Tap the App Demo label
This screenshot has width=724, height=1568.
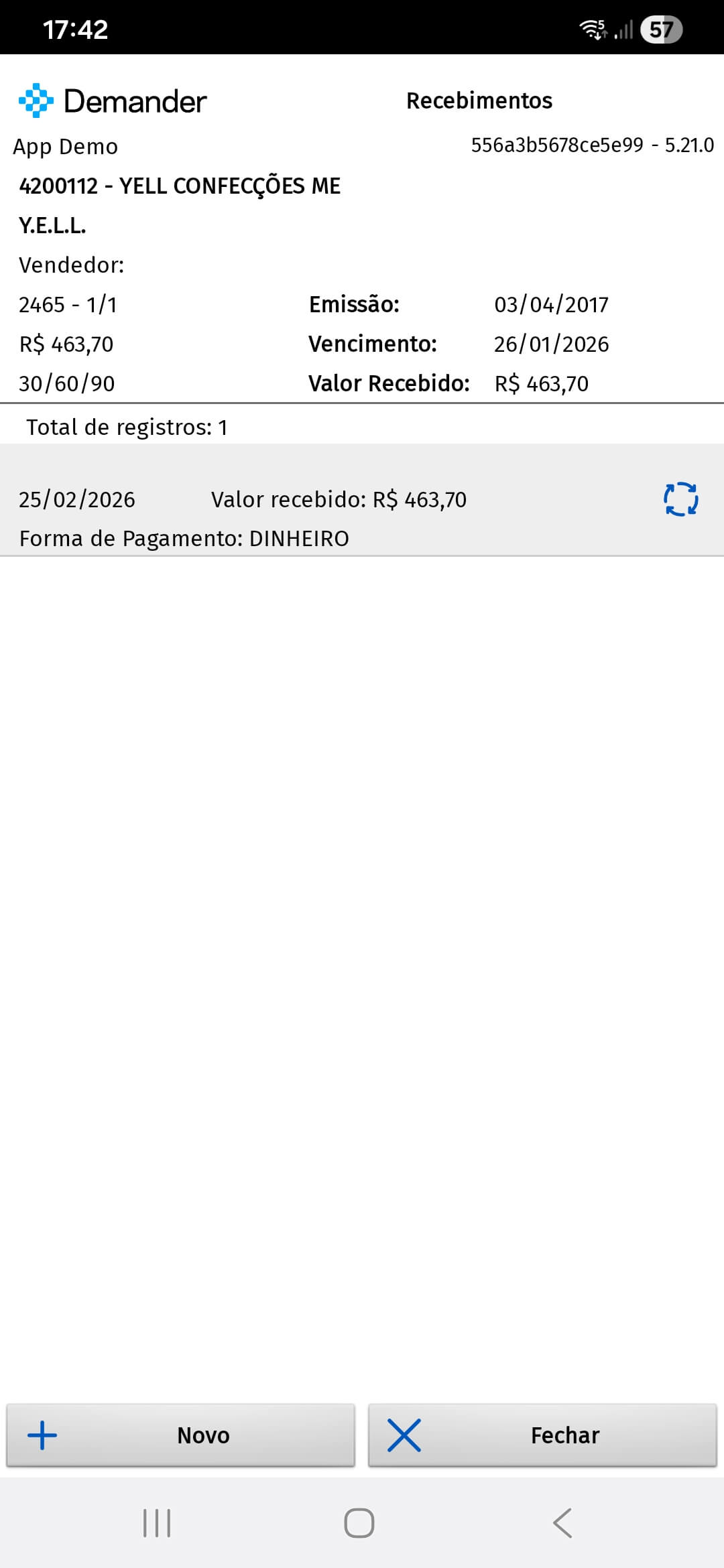click(65, 146)
